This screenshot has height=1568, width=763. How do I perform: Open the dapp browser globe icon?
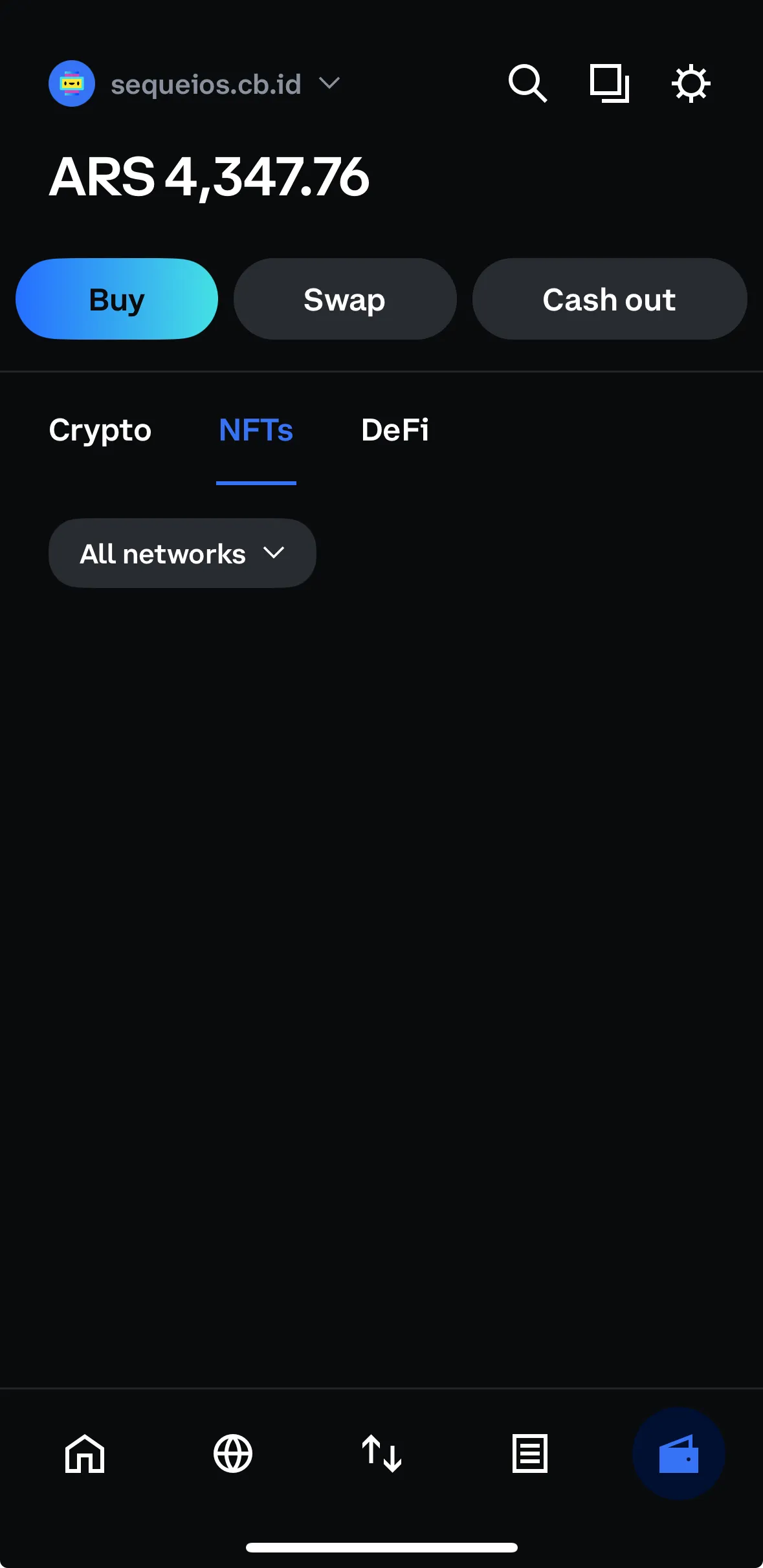234,1454
